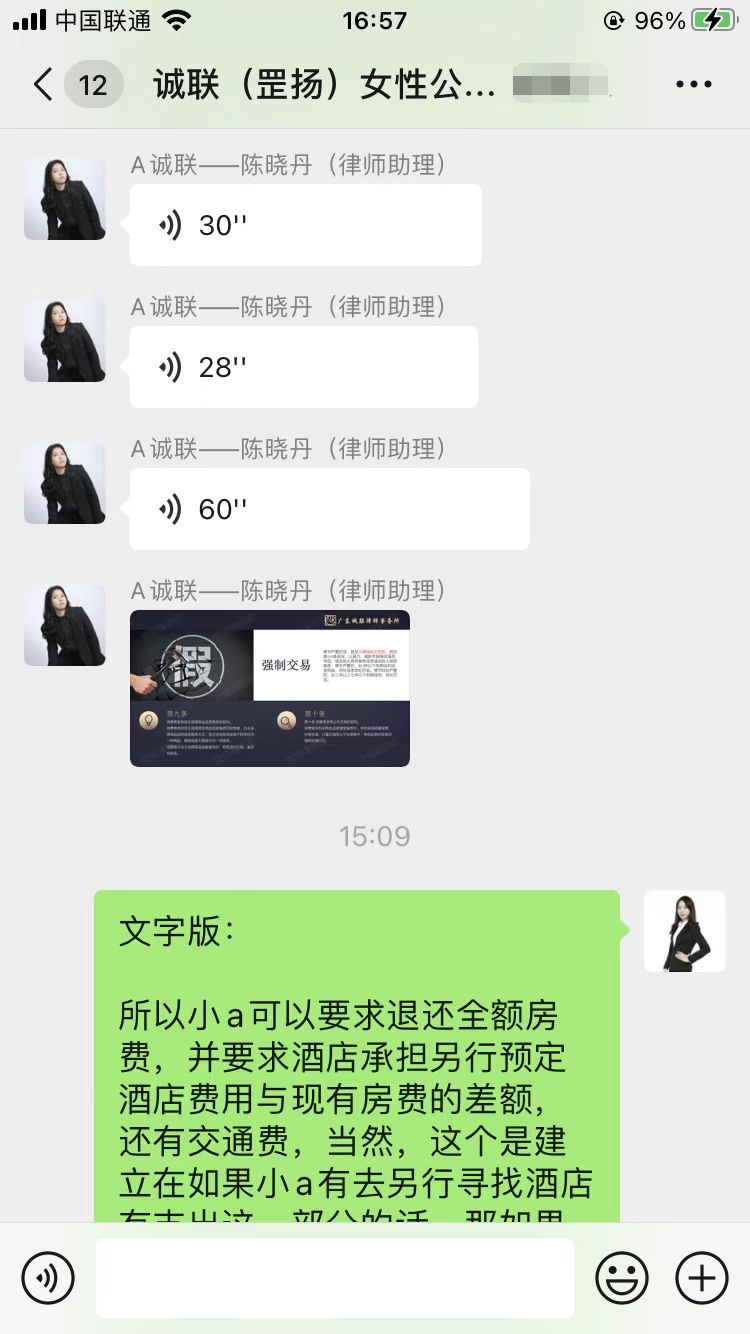750x1334 pixels.
Task: Open the emoji picker
Action: pyautogui.click(x=622, y=1278)
